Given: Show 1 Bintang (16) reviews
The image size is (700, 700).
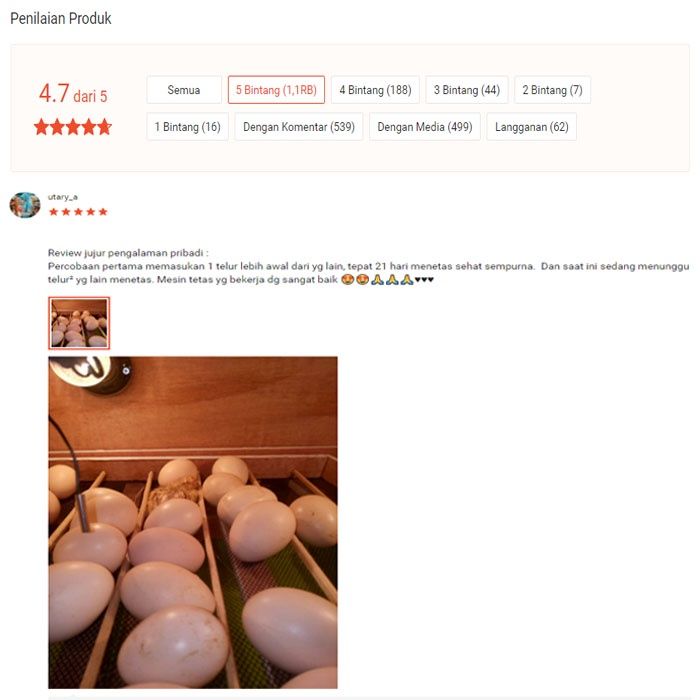Looking at the screenshot, I should (x=187, y=127).
